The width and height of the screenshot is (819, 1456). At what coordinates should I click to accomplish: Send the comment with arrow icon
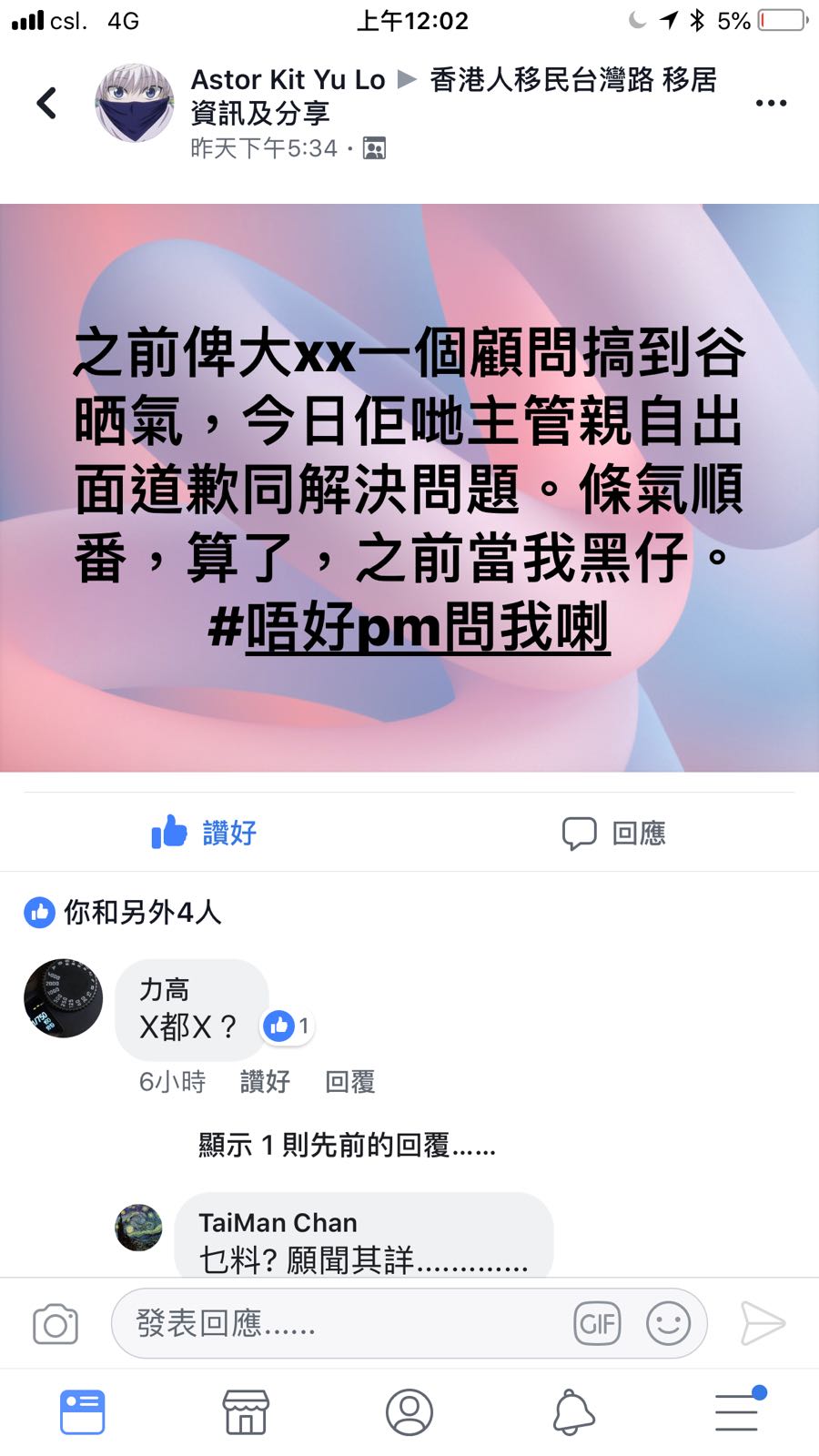763,1323
